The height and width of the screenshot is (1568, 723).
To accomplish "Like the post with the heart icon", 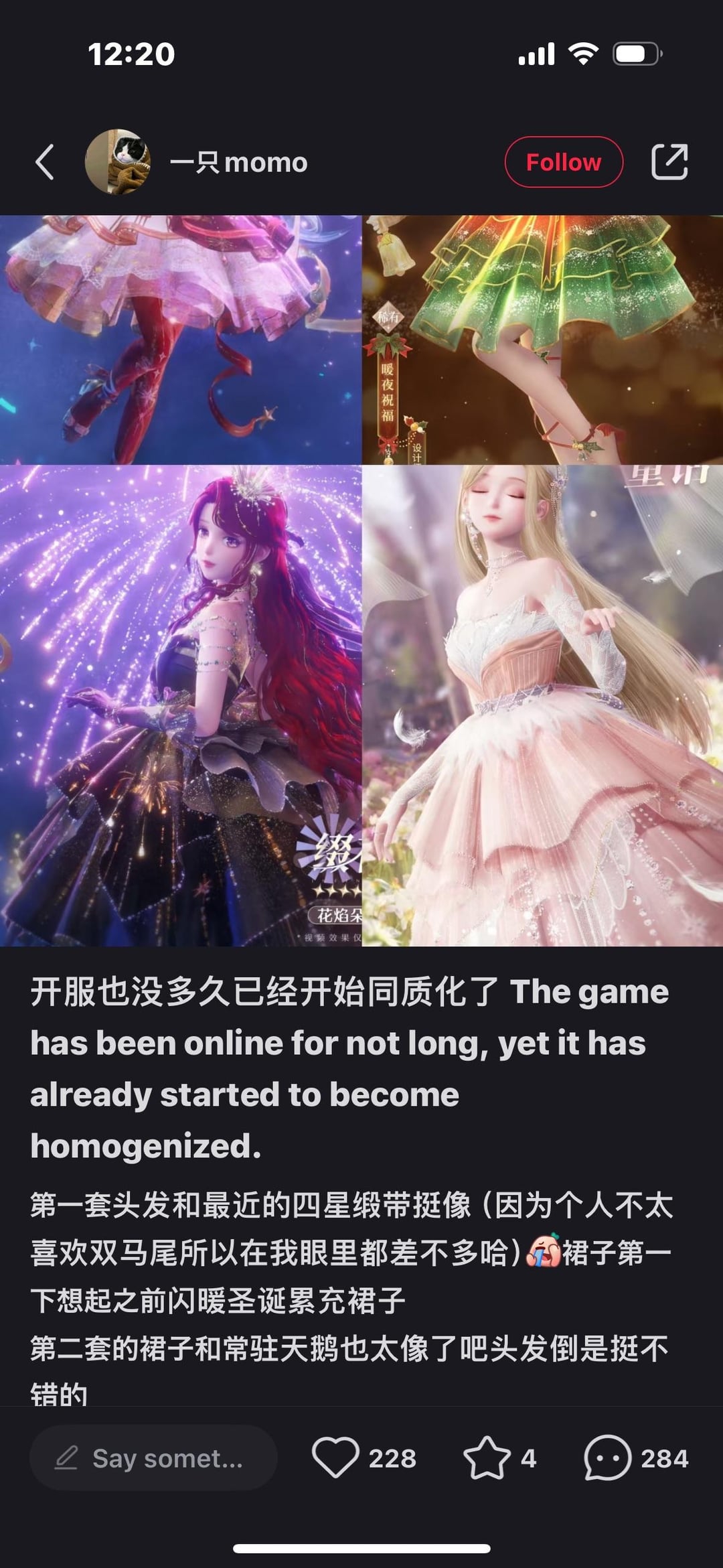I will click(335, 1457).
